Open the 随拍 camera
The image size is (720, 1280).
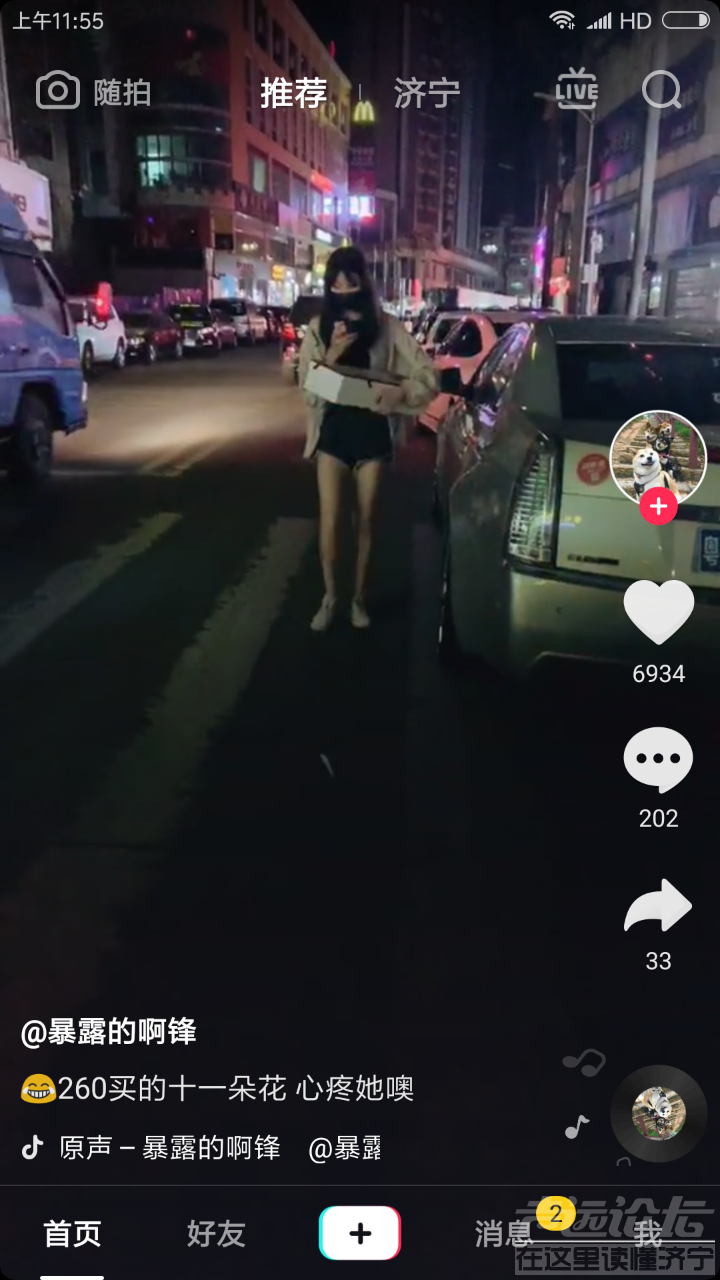click(93, 93)
